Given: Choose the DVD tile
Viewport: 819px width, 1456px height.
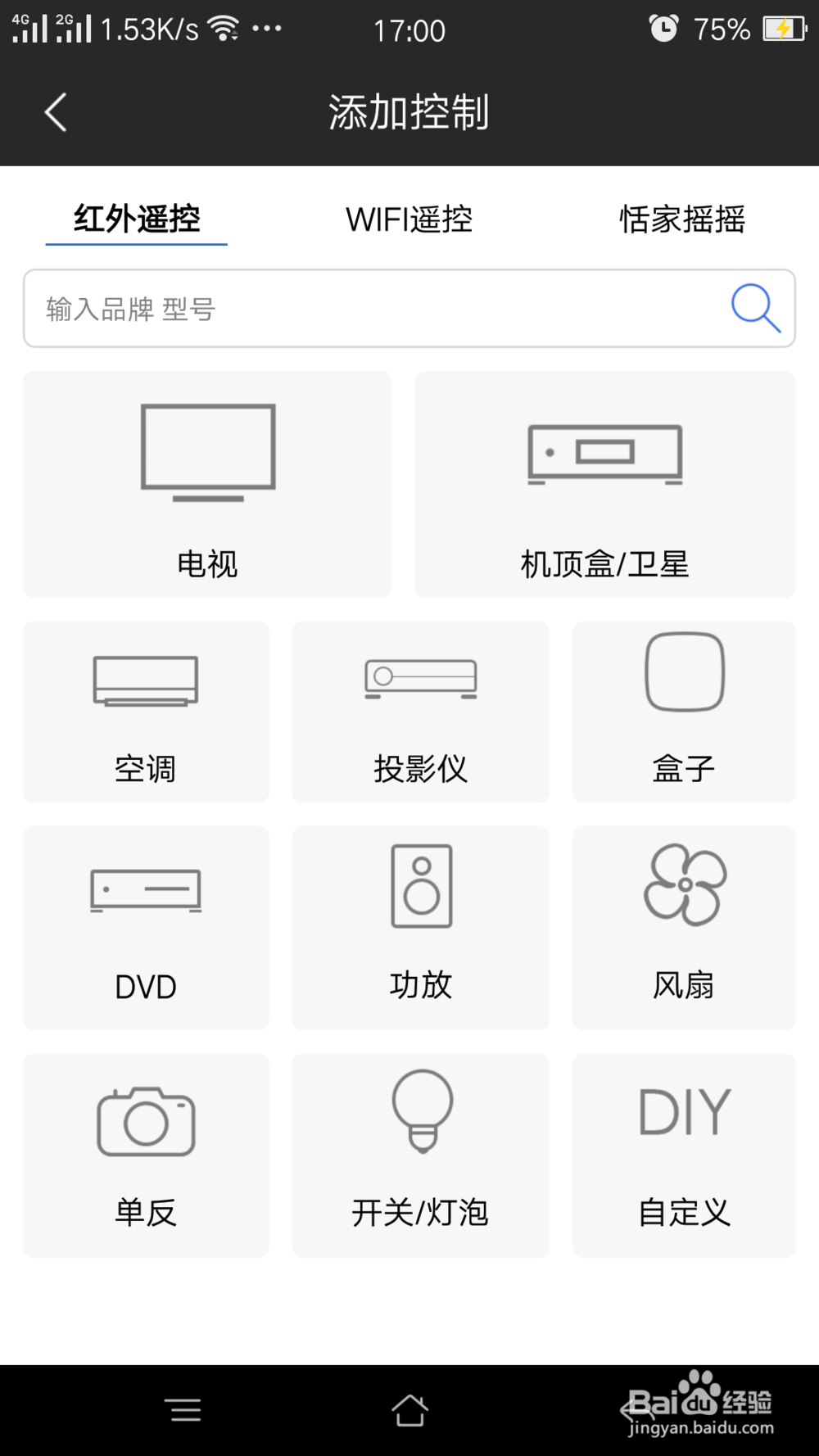Looking at the screenshot, I should (x=146, y=928).
